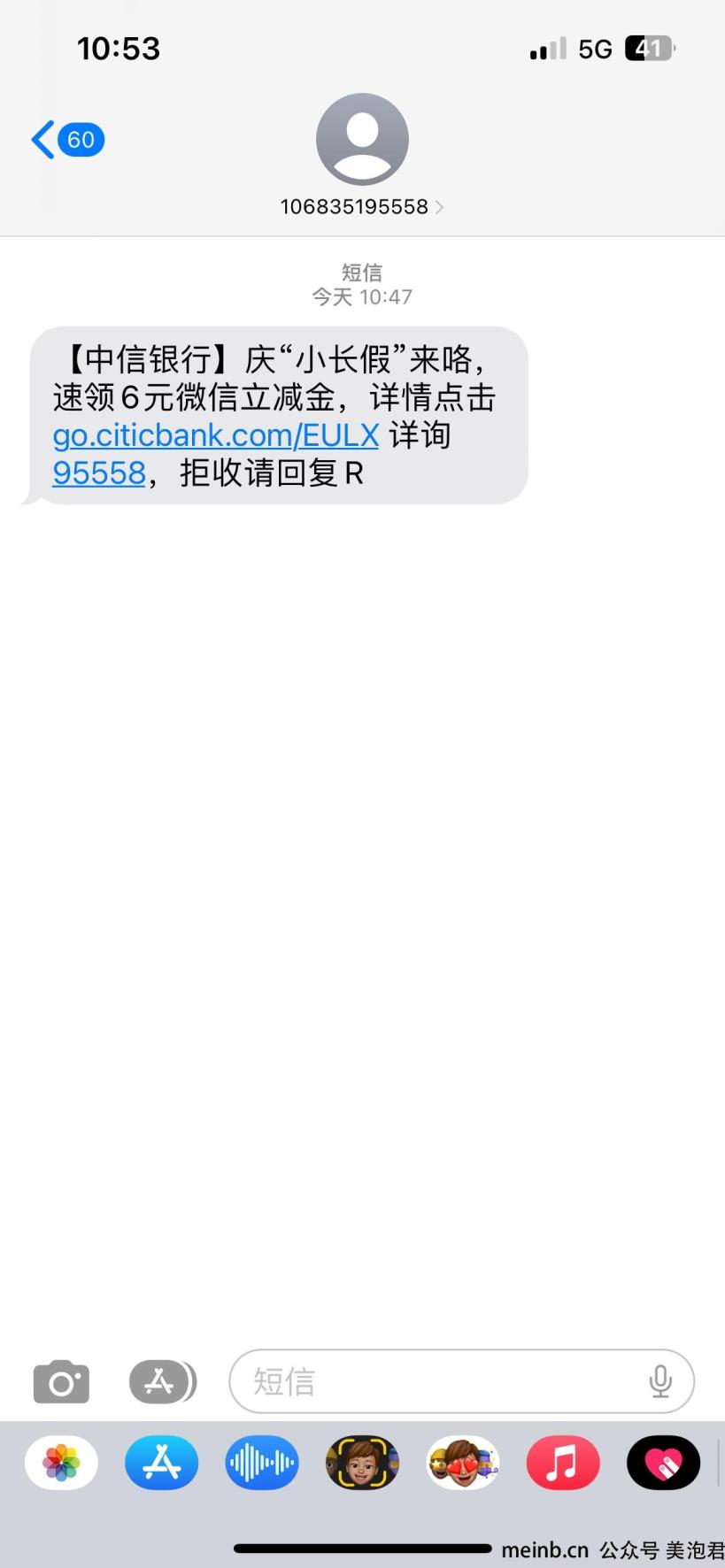This screenshot has width=725, height=1568.
Task: Open the Music iMessage app
Action: click(x=563, y=1463)
